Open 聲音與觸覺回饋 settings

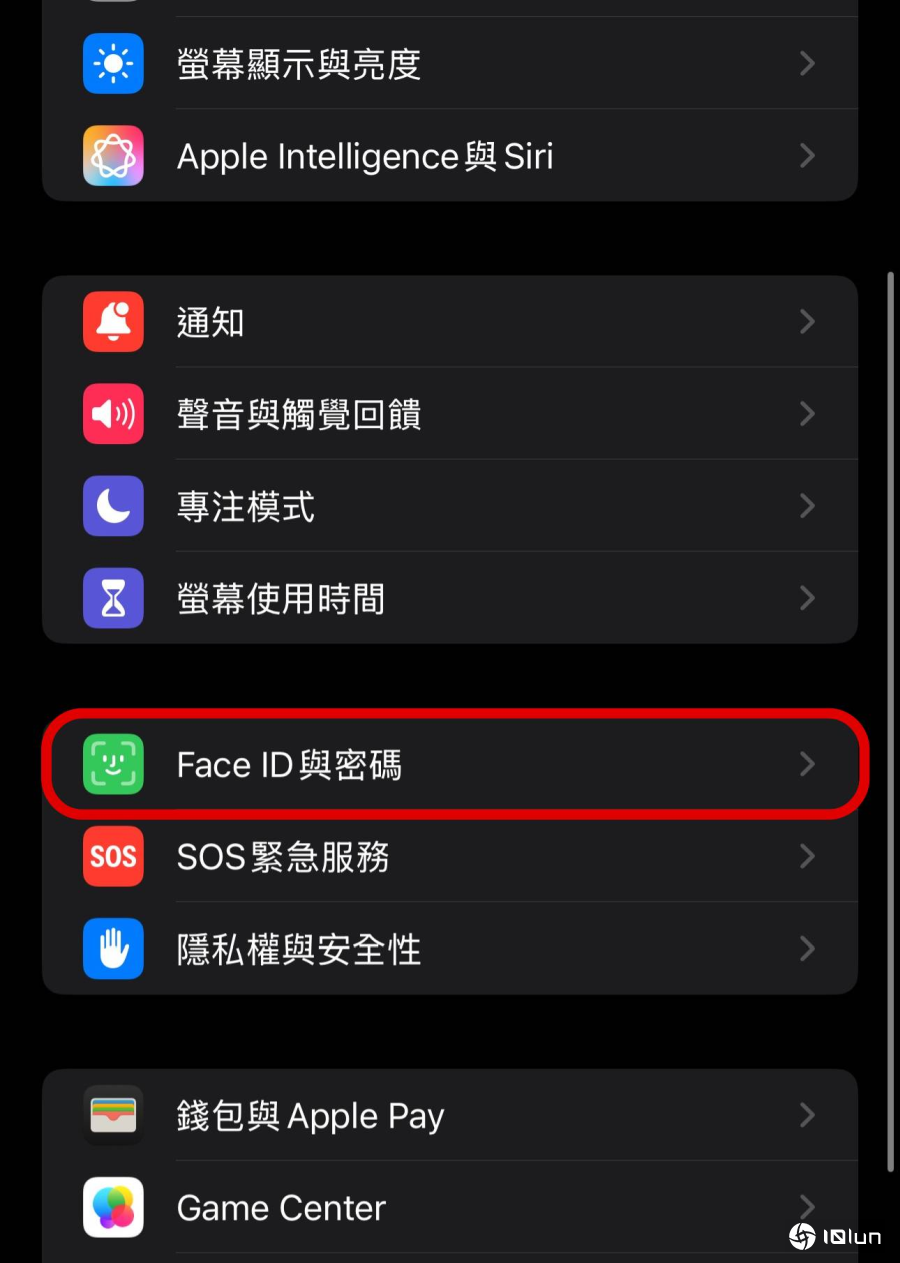(450, 414)
